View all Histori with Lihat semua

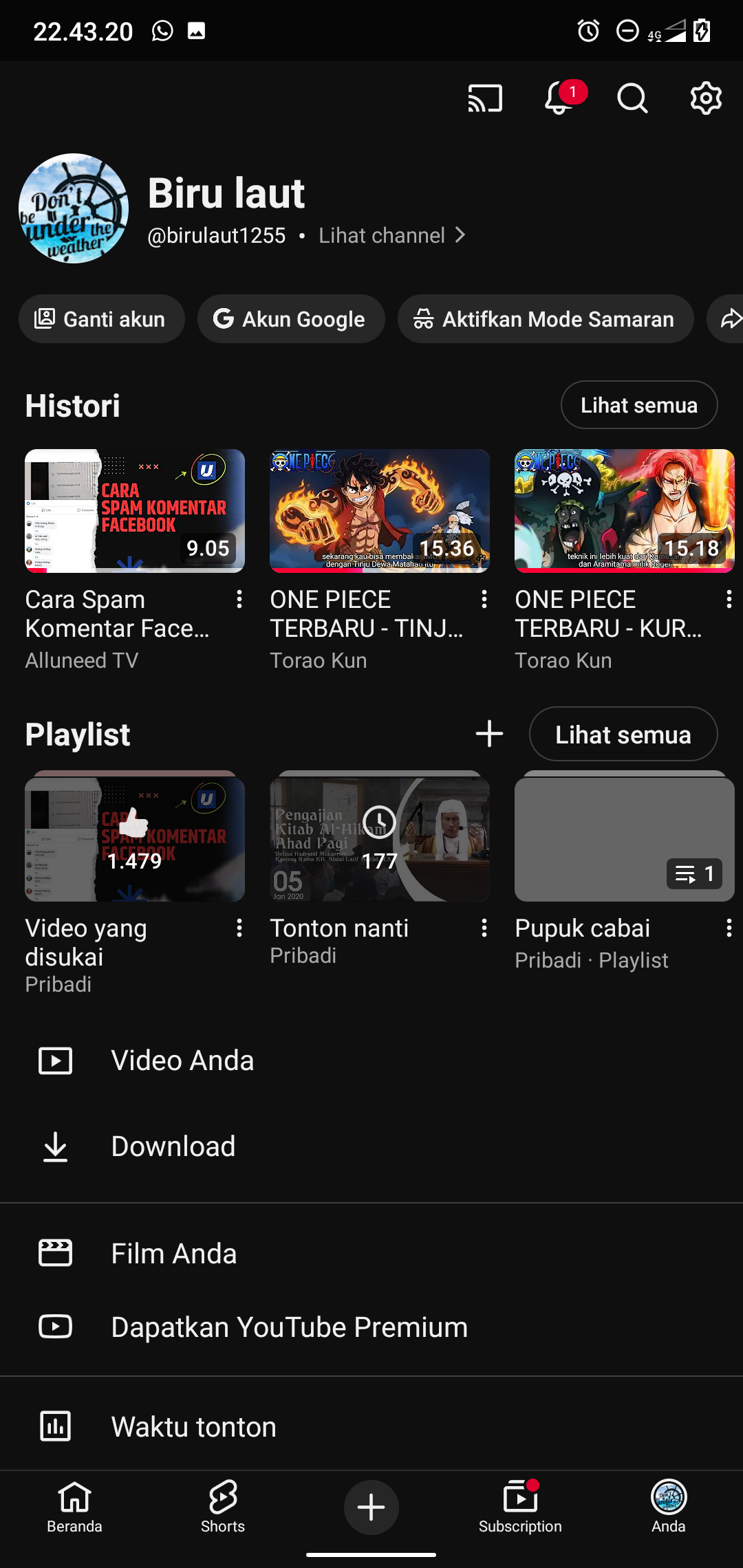(638, 405)
